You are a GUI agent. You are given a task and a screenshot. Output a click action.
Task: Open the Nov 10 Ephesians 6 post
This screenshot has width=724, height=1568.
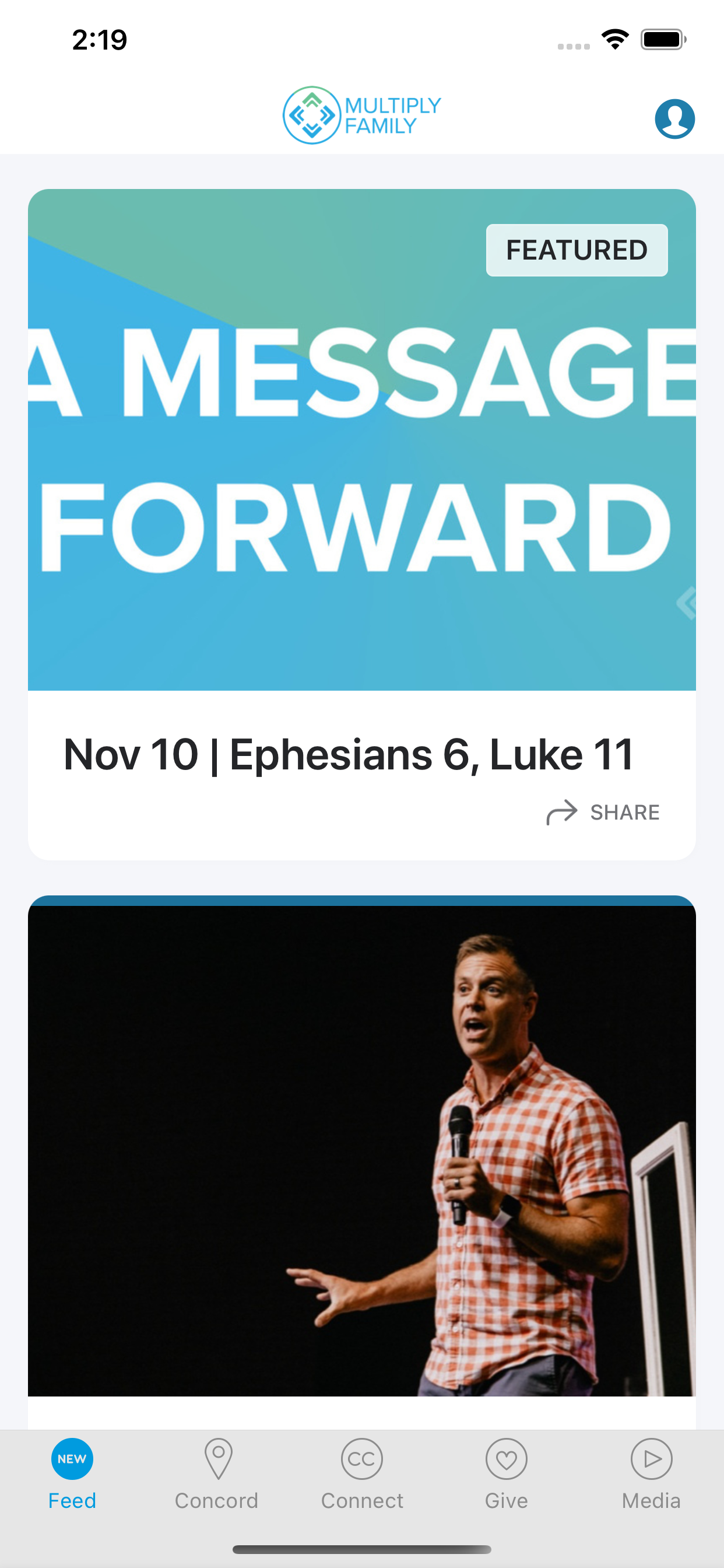(349, 754)
